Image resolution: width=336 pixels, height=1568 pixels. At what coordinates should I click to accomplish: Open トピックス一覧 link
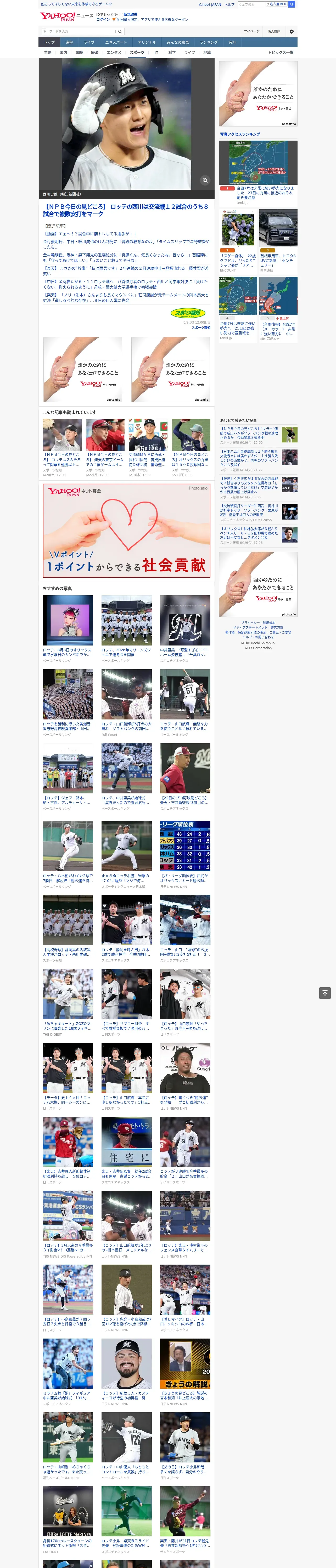click(281, 52)
